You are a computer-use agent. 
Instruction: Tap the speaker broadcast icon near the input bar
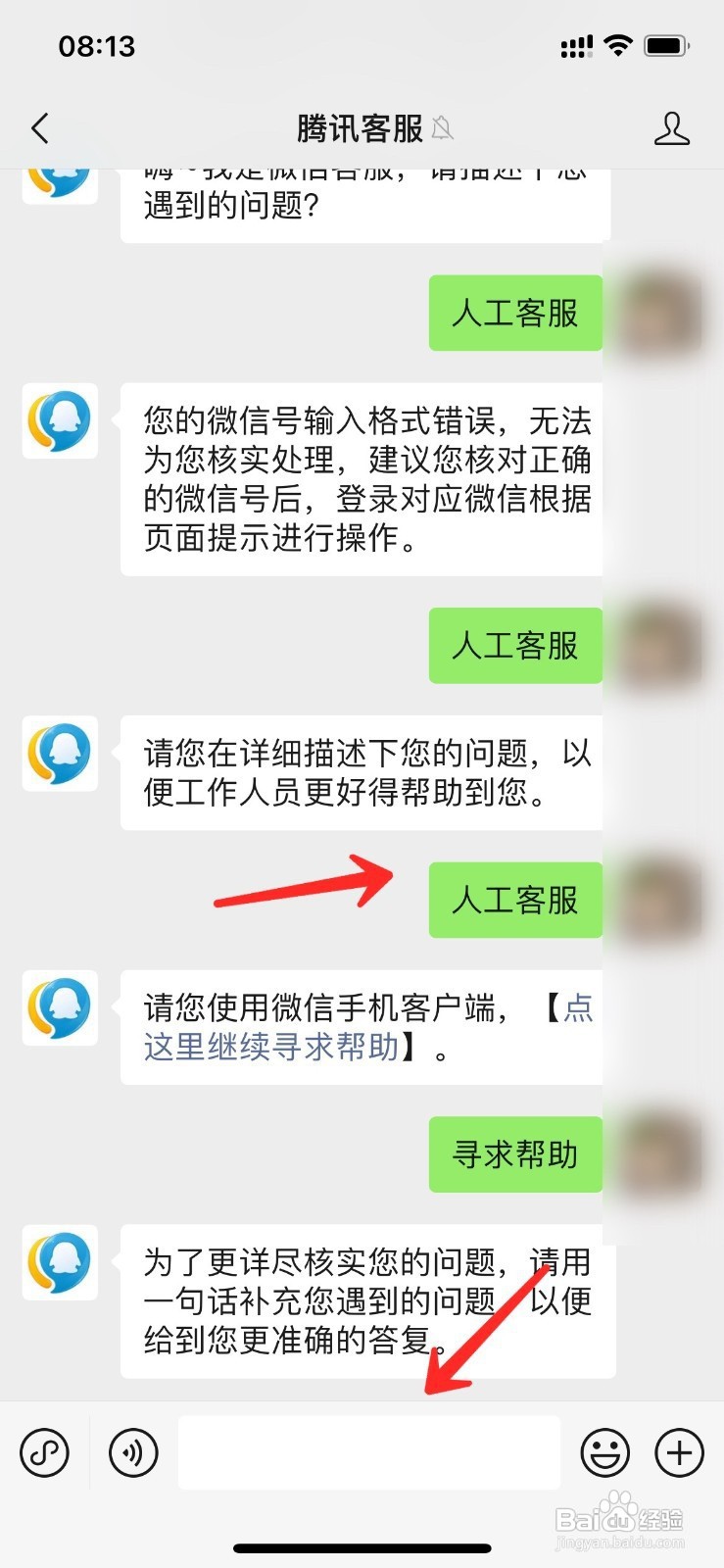click(134, 1452)
